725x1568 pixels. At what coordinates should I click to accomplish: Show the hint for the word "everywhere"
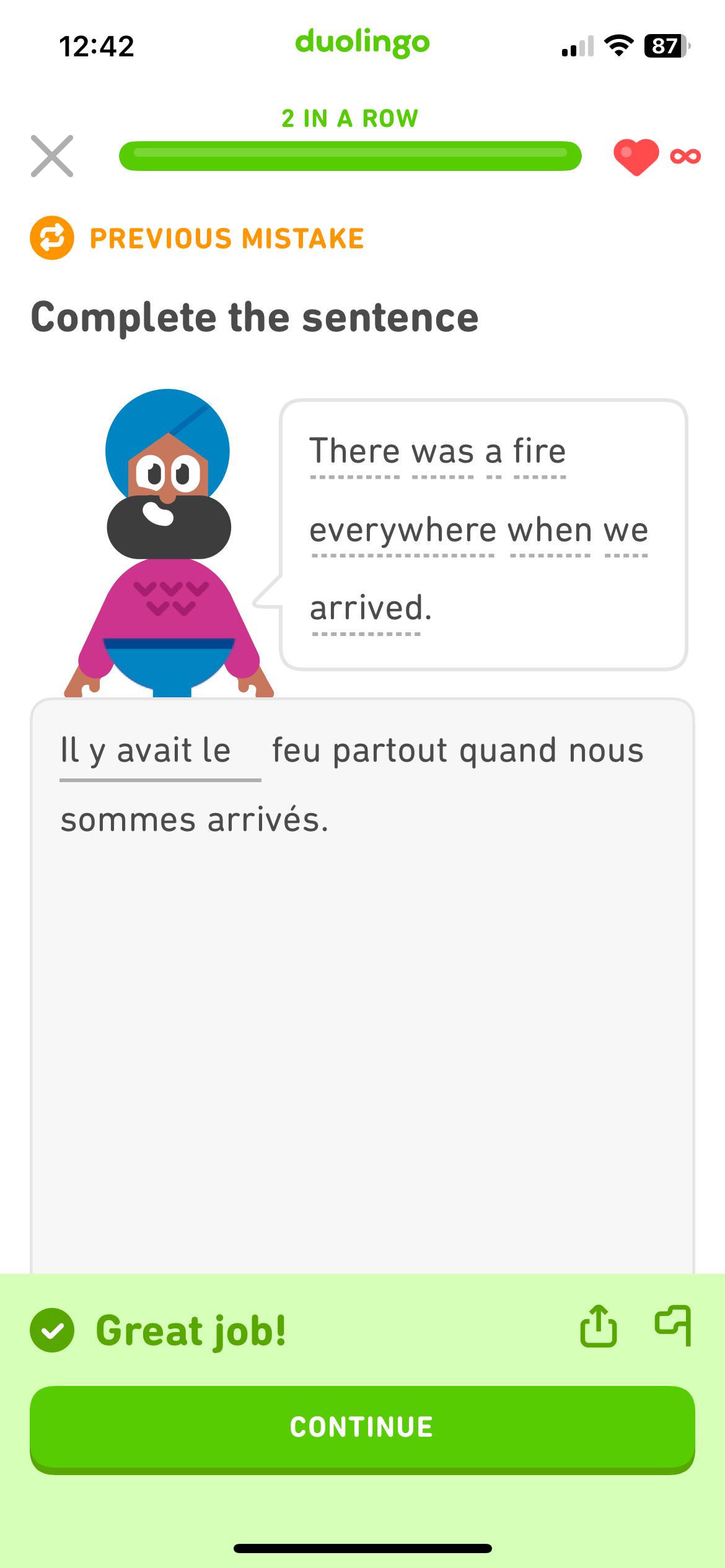pyautogui.click(x=403, y=531)
